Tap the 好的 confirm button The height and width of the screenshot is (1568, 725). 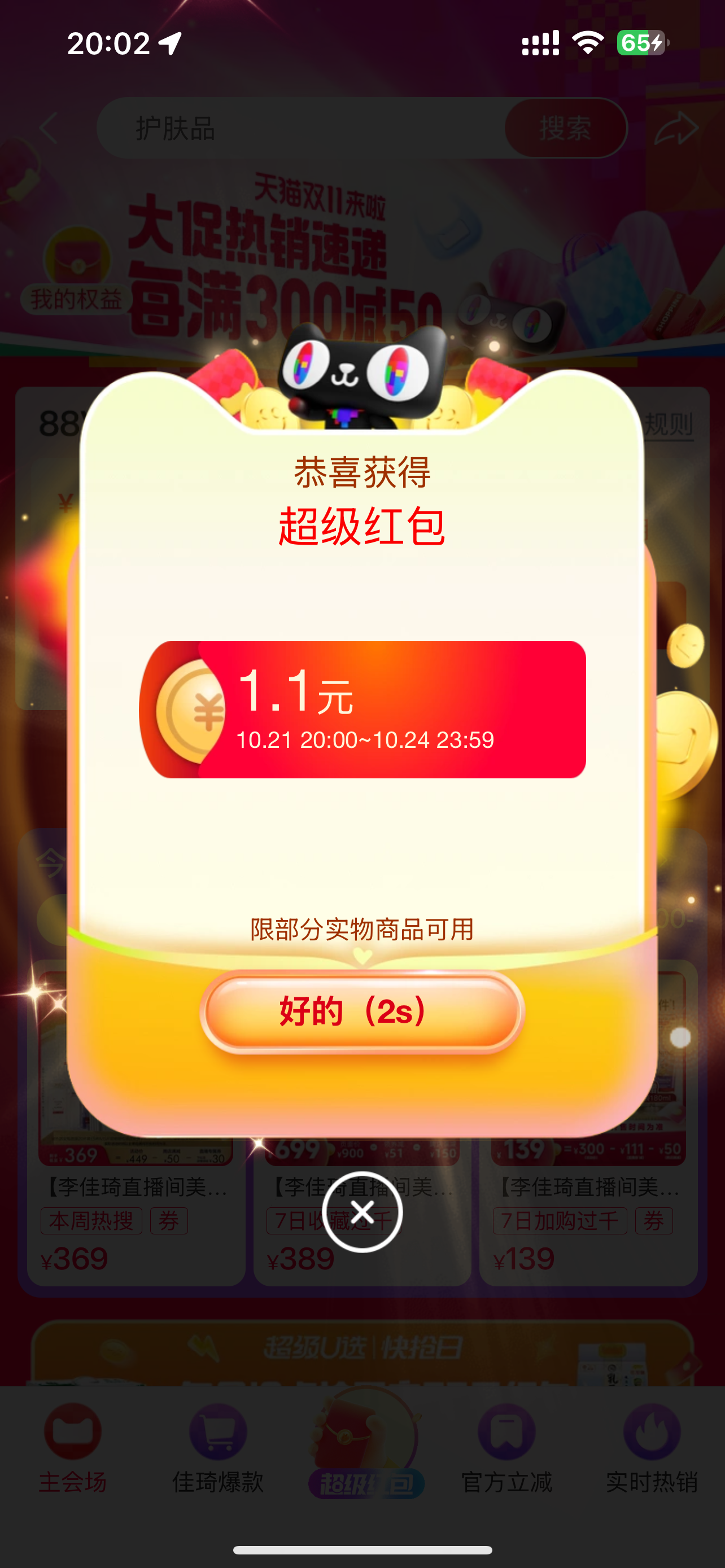pos(362,1011)
